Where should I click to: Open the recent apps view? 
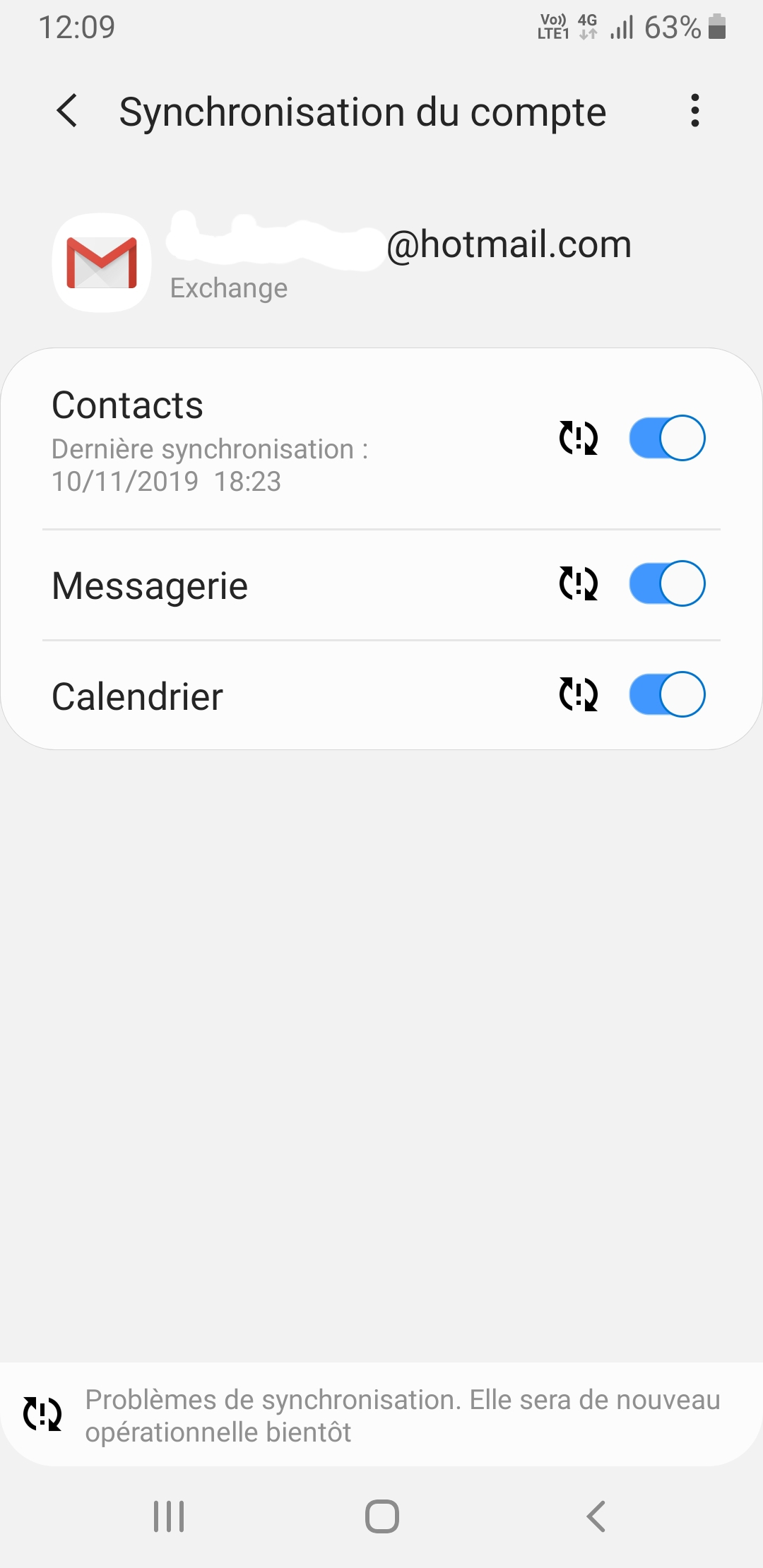coord(169,1516)
